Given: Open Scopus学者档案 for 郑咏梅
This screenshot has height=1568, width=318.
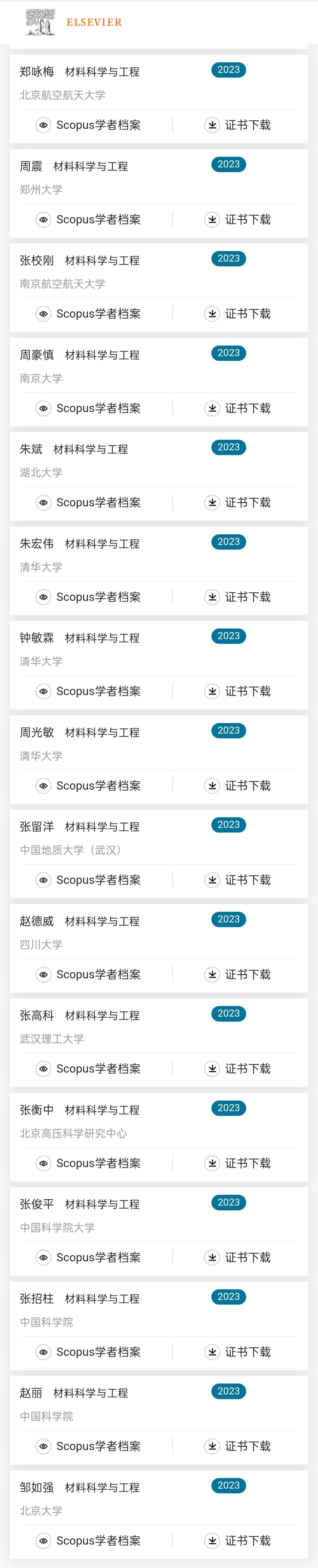Looking at the screenshot, I should pyautogui.click(x=88, y=125).
